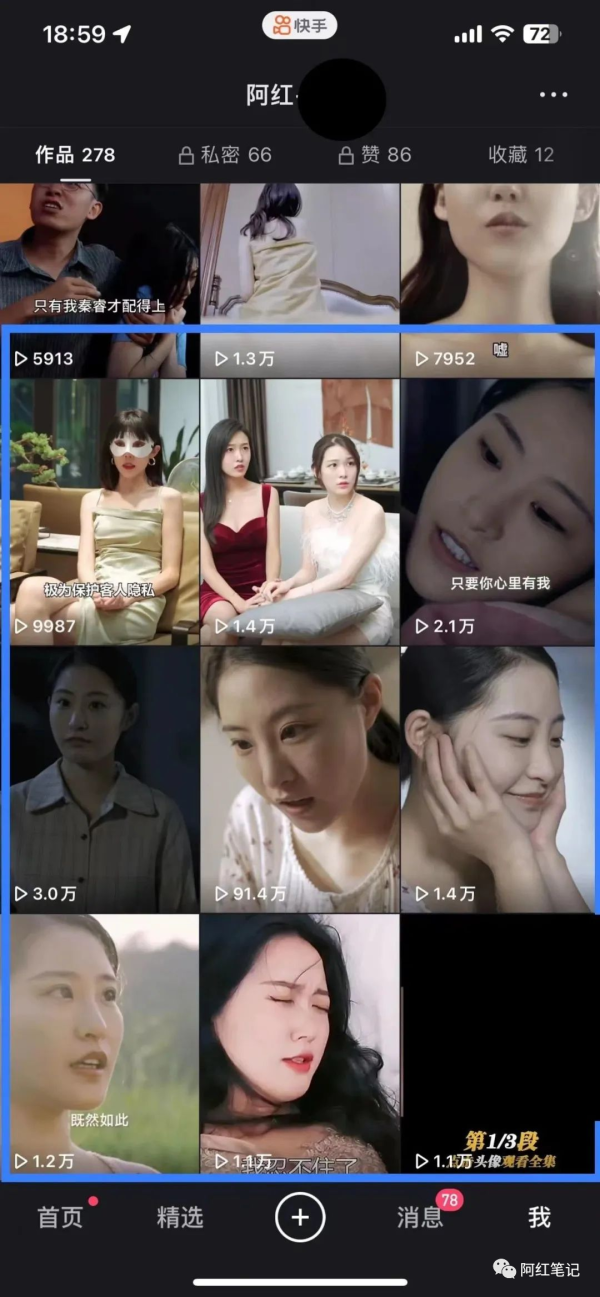Open the video with 91.4万 plays
This screenshot has height=1297, width=600.
(x=300, y=780)
